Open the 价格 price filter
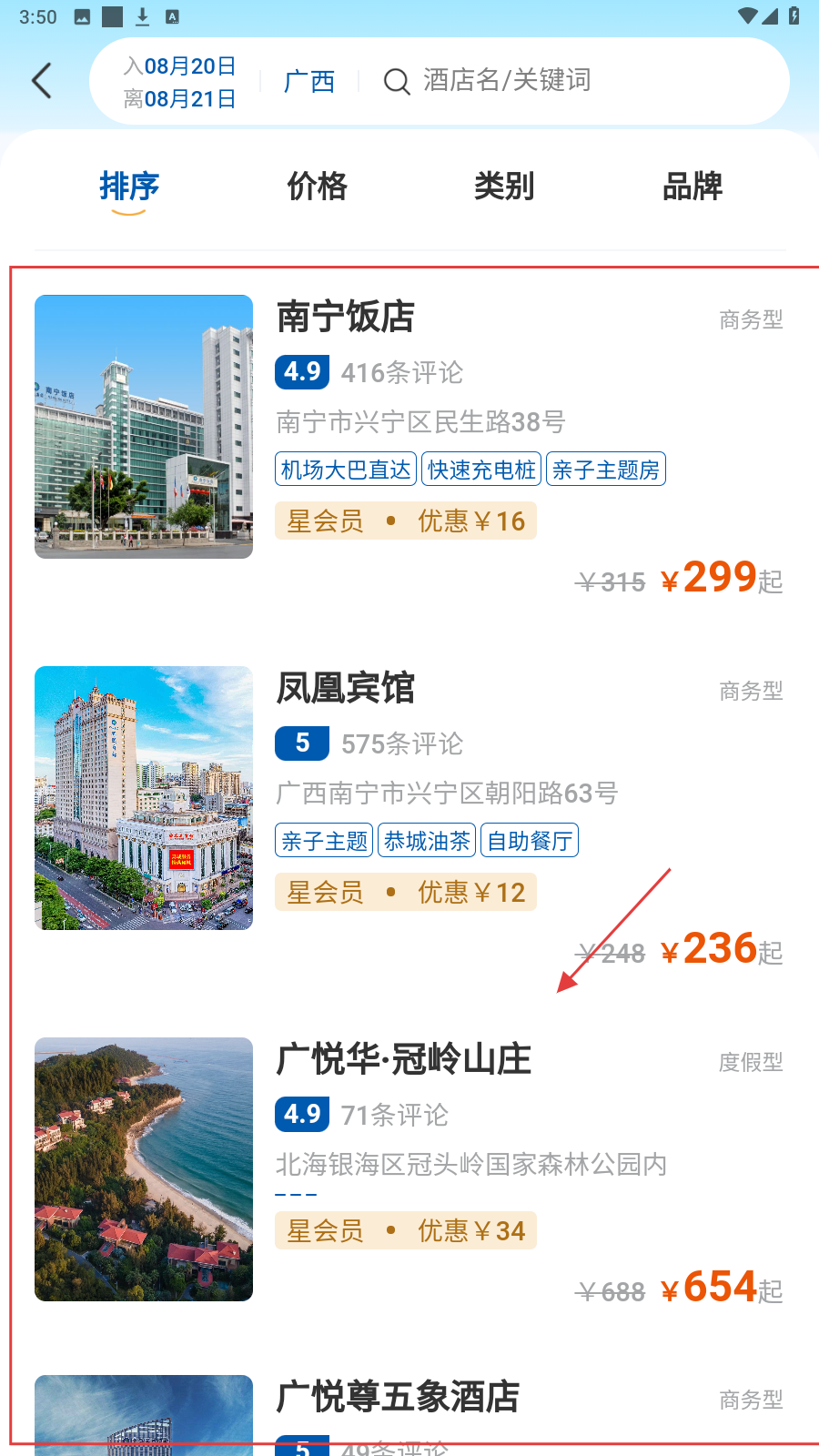Screen dimensions: 819x1456 [317, 187]
